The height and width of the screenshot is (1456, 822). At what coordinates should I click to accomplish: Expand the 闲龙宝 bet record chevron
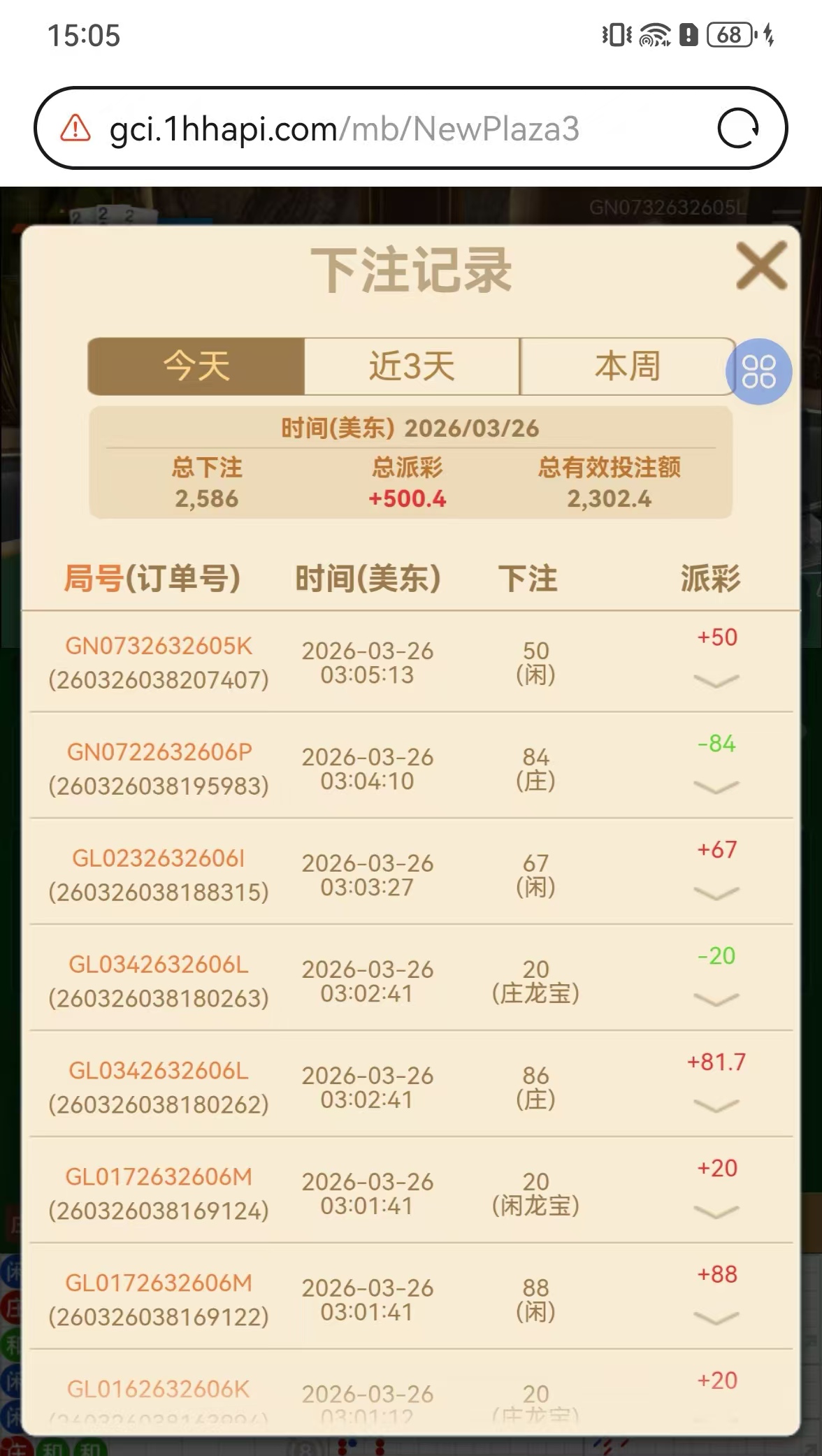[x=716, y=1209]
